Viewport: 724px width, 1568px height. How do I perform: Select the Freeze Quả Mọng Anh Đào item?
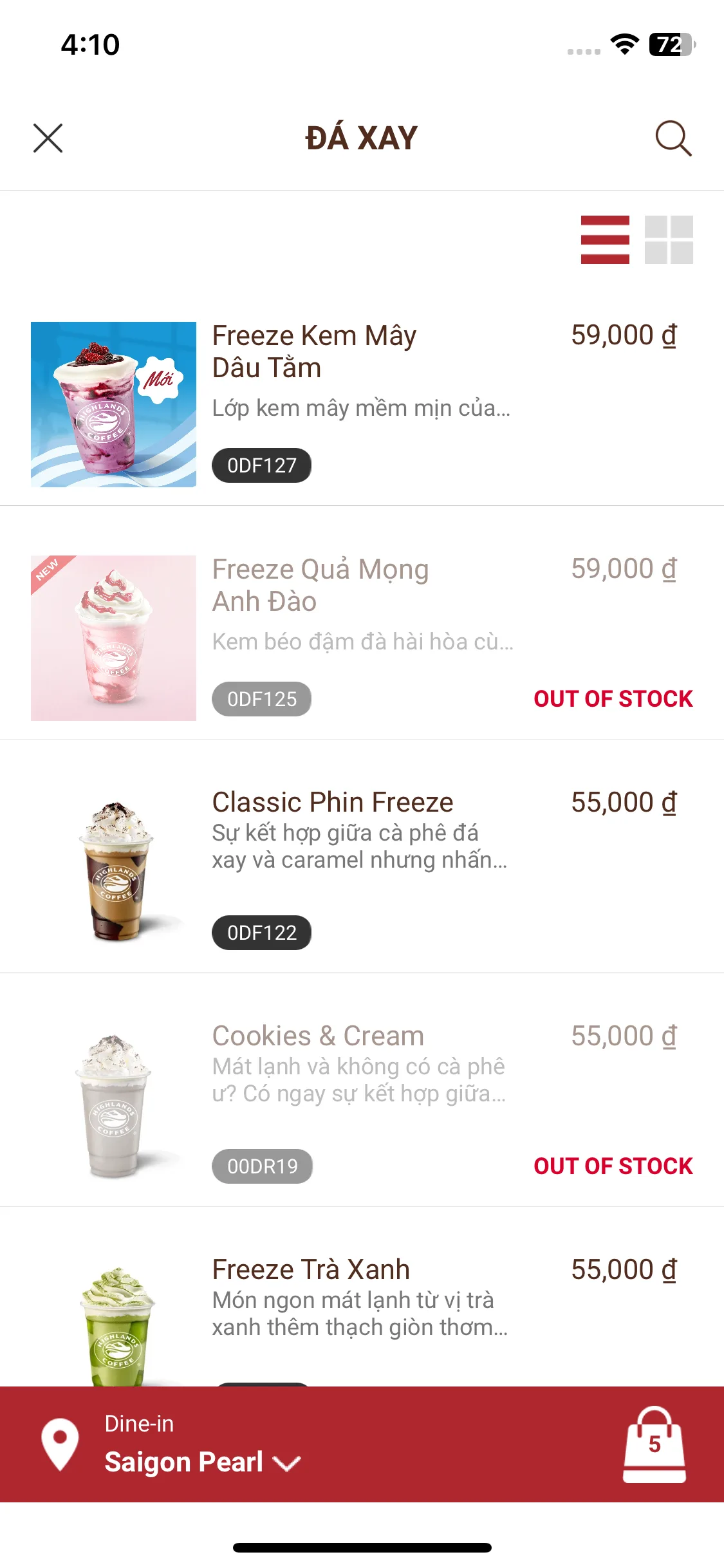click(320, 585)
